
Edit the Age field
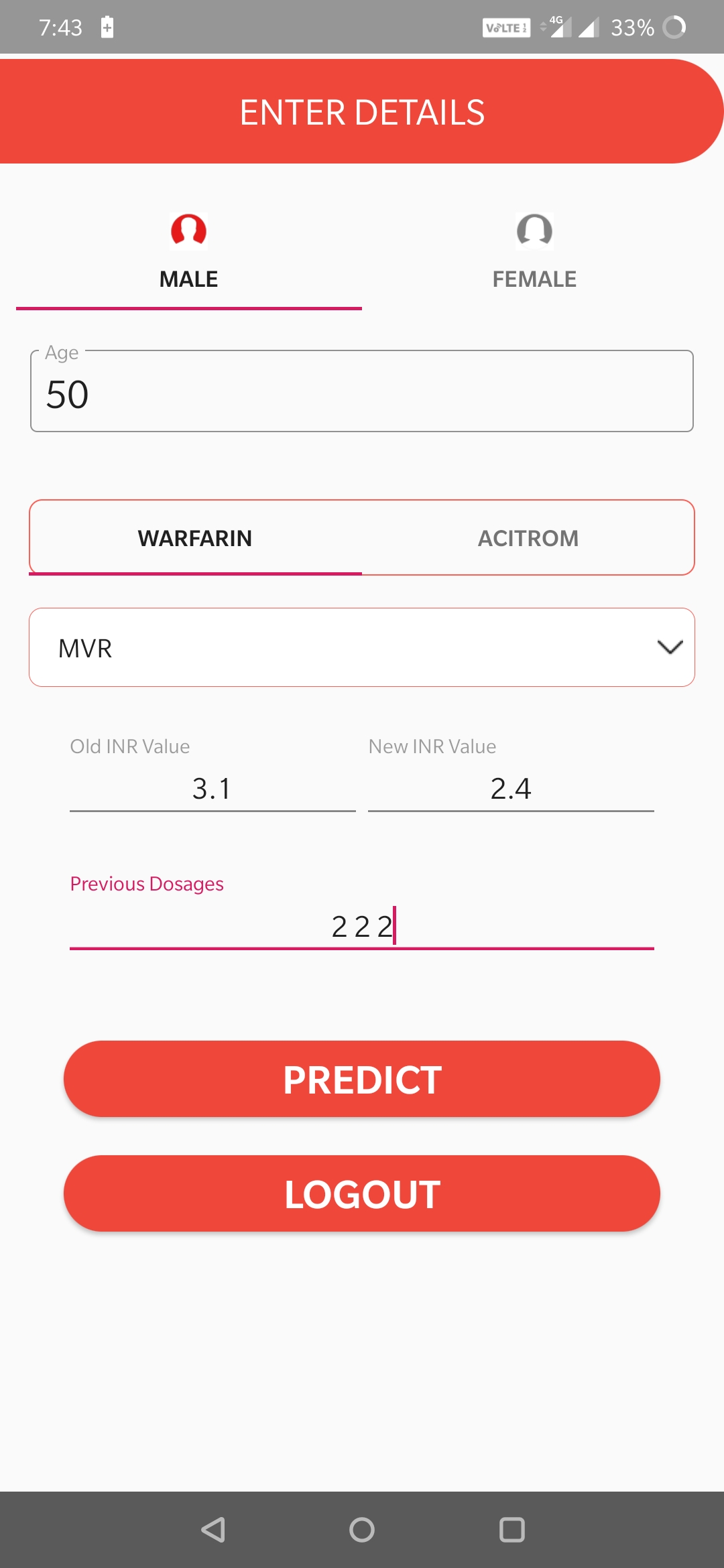click(x=362, y=393)
